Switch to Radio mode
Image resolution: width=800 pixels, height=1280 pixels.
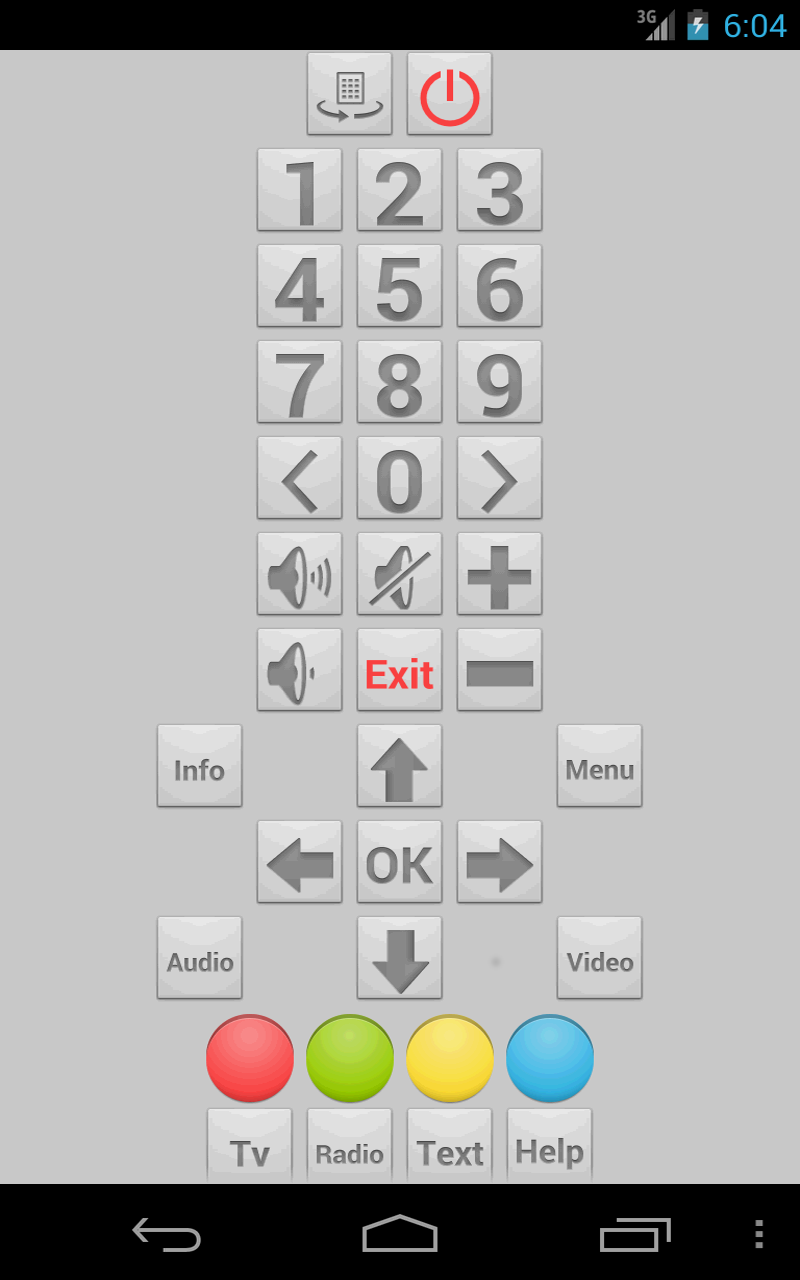[349, 1152]
